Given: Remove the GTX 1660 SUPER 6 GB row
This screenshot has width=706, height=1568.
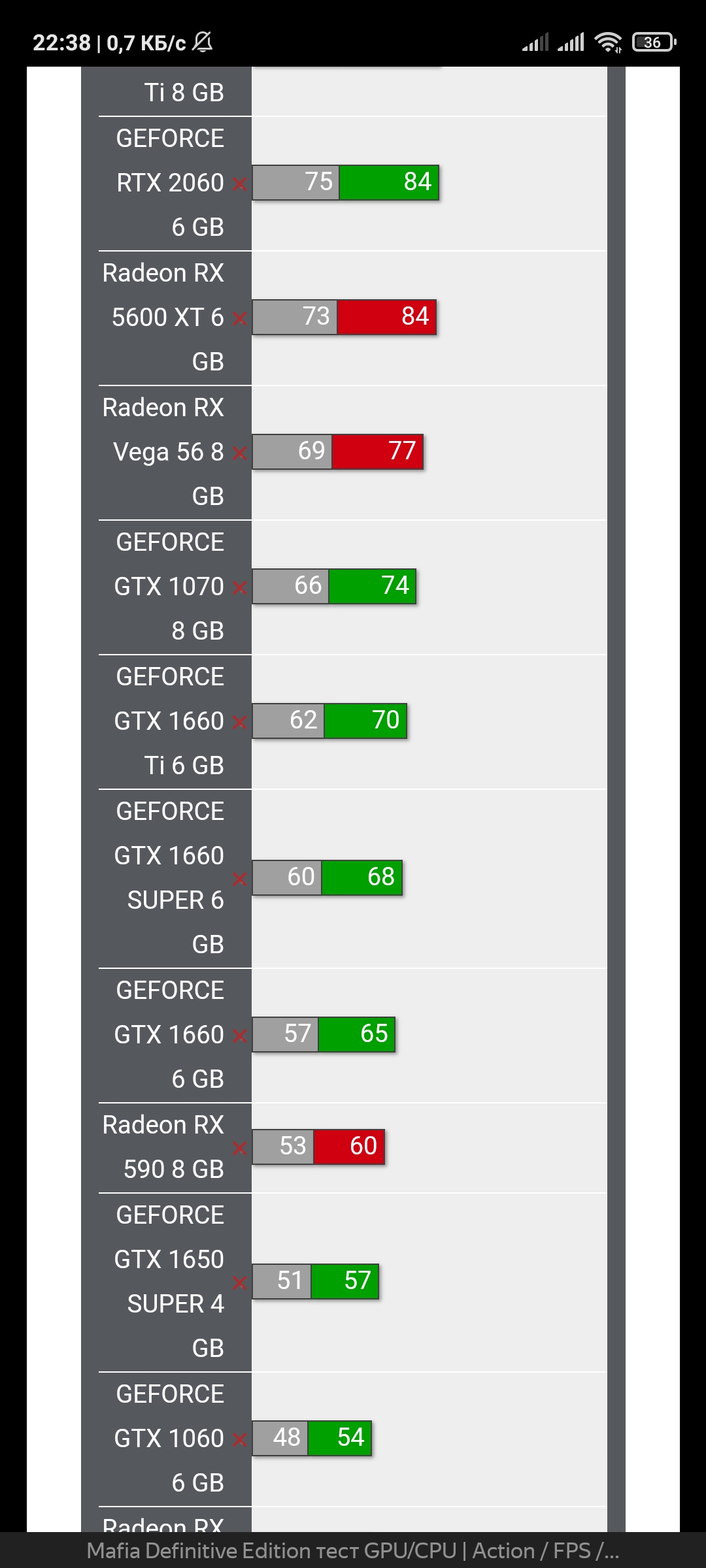Looking at the screenshot, I should pos(239,879).
